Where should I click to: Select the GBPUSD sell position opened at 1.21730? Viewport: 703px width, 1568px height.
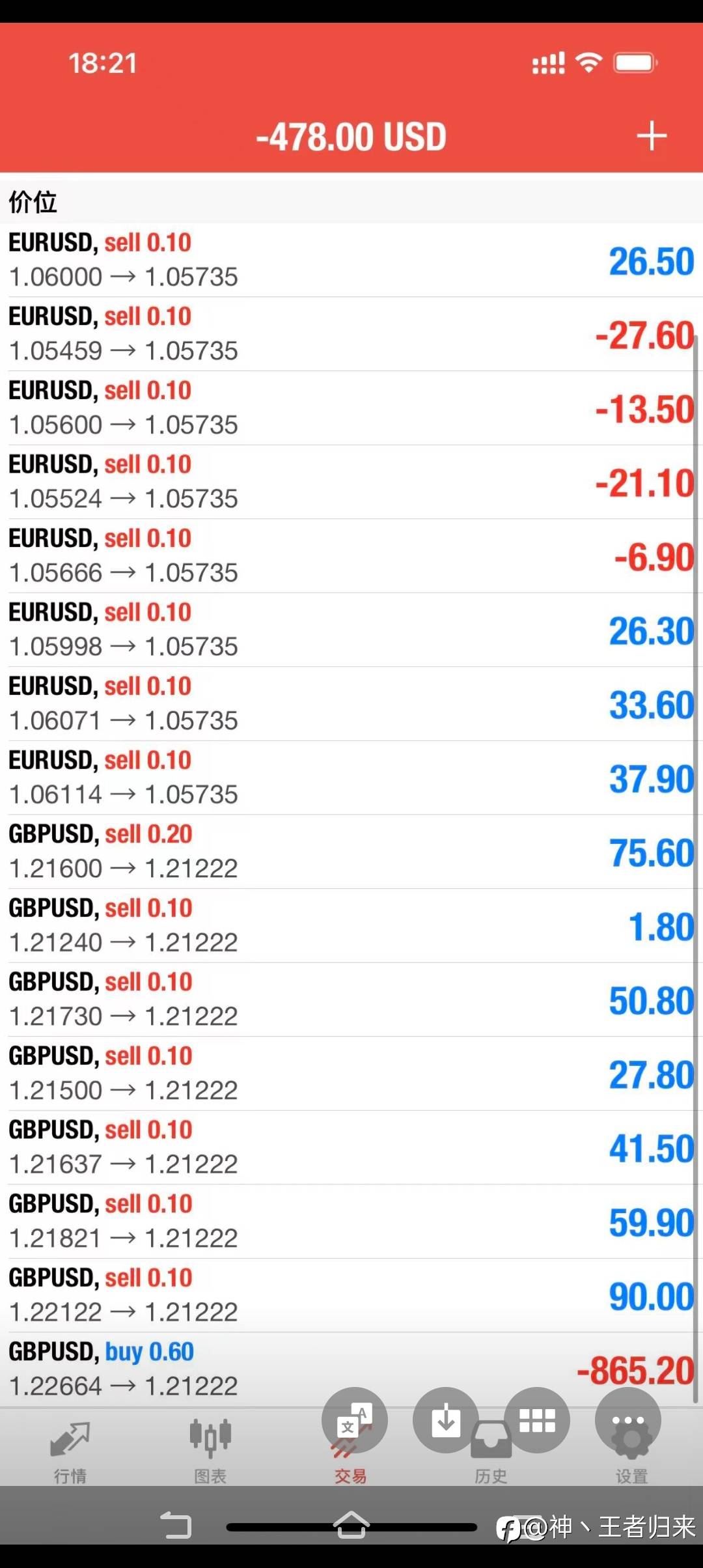(351, 1000)
